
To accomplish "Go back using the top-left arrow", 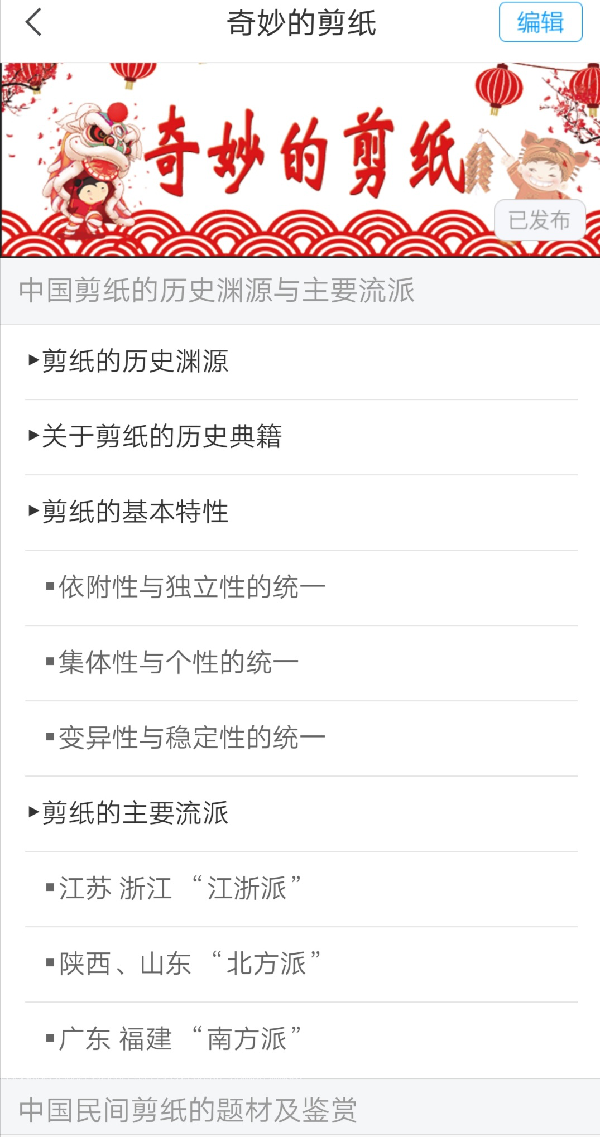I will pos(35,22).
